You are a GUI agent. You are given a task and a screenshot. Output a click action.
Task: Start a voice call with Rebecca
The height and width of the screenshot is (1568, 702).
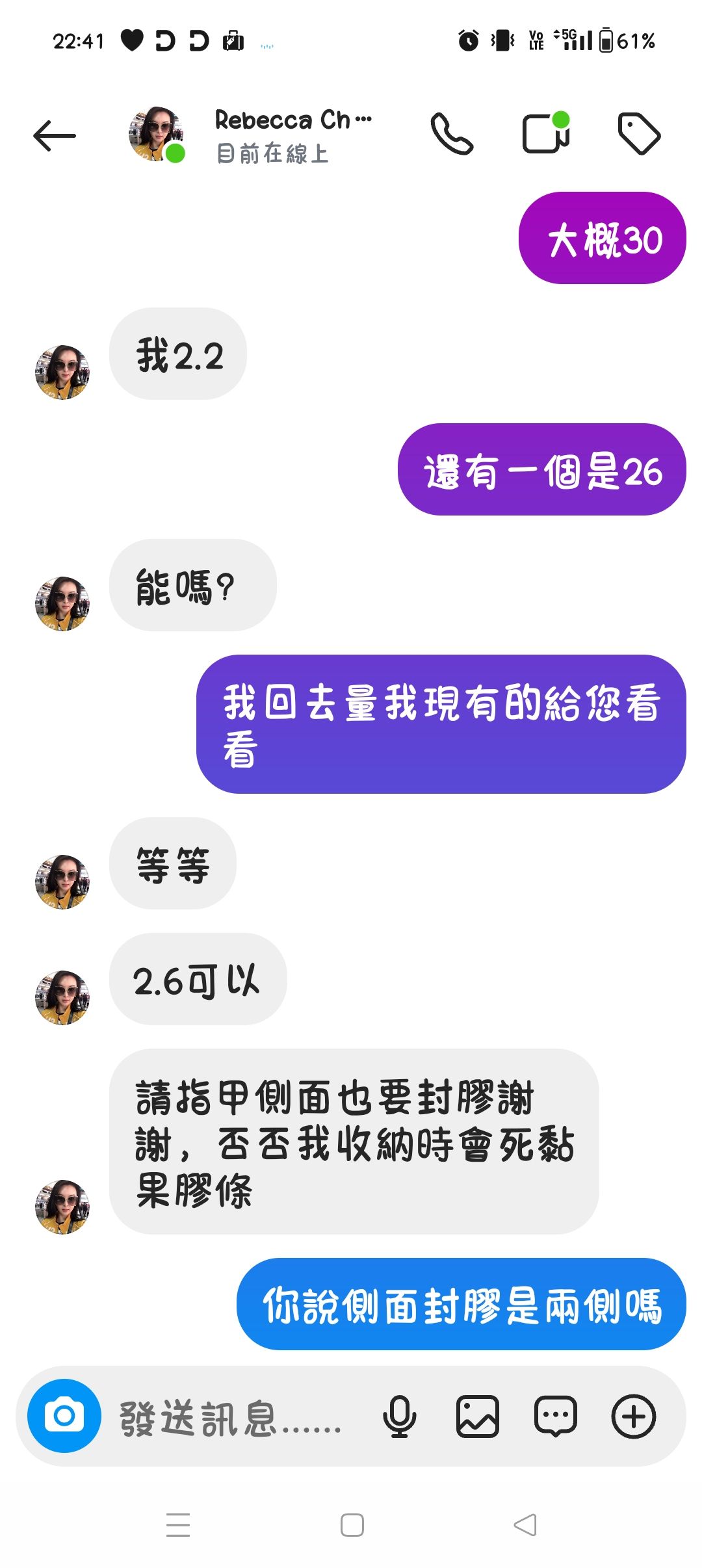452,135
